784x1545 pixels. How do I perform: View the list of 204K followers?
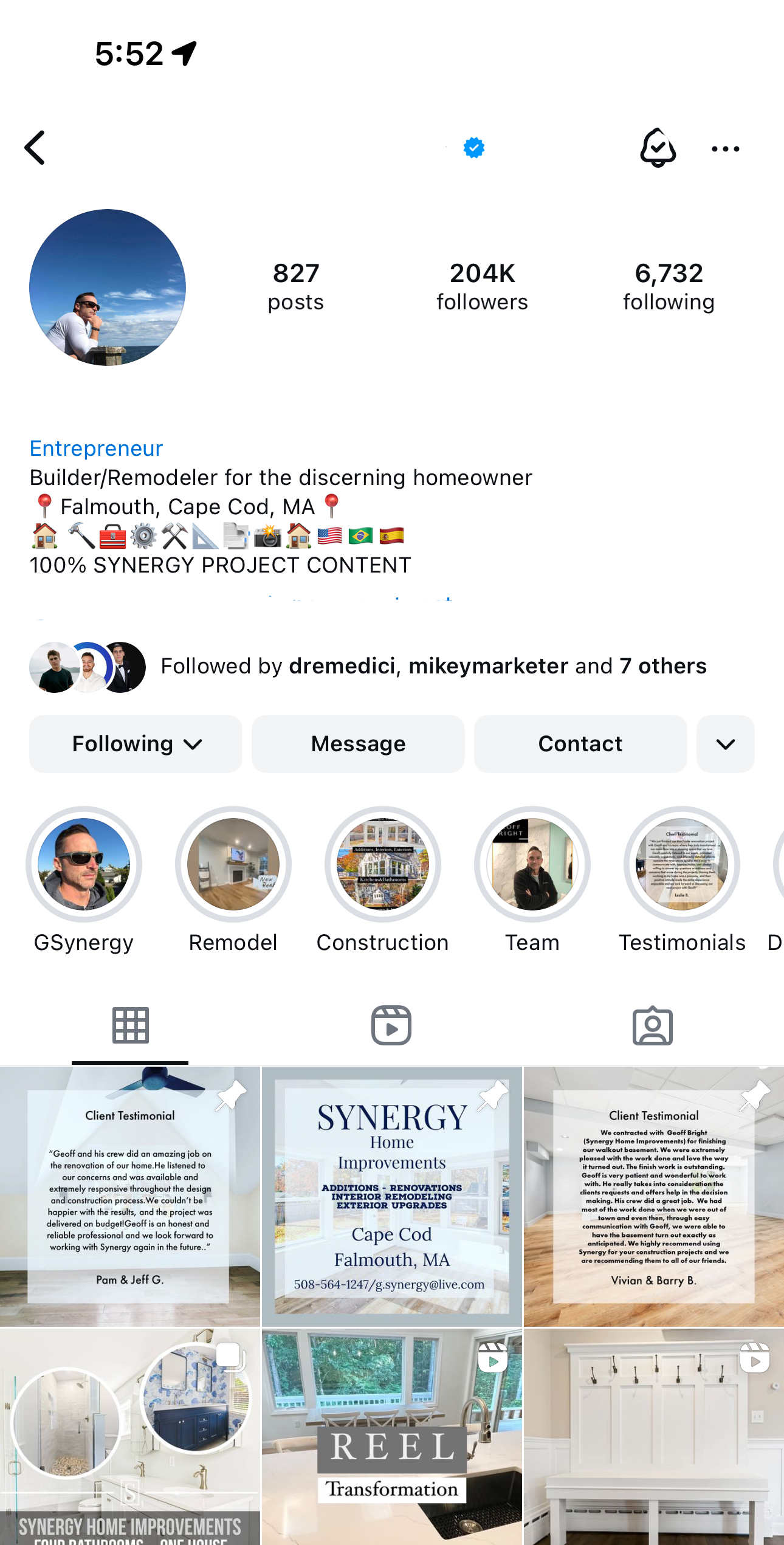[x=482, y=286]
